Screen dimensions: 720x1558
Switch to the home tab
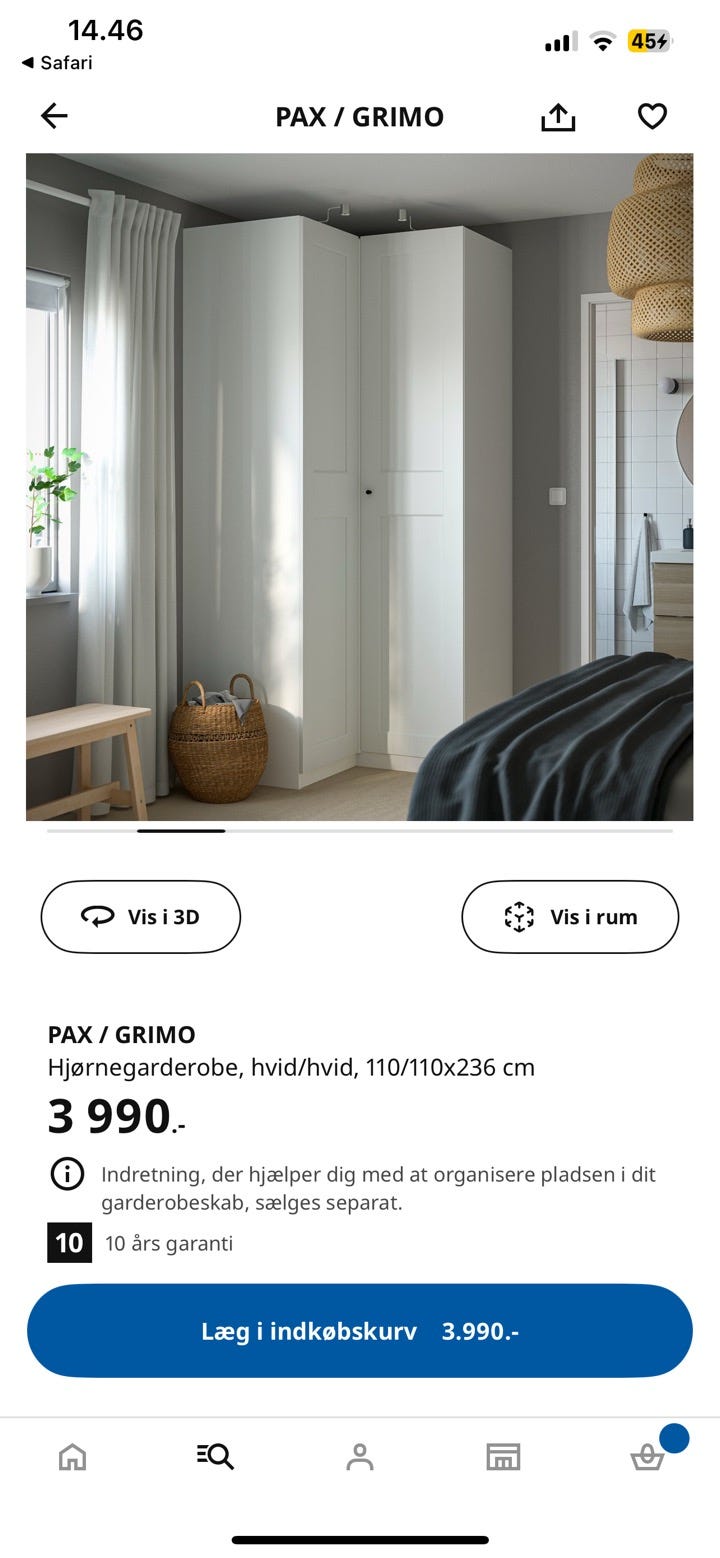coord(73,1456)
